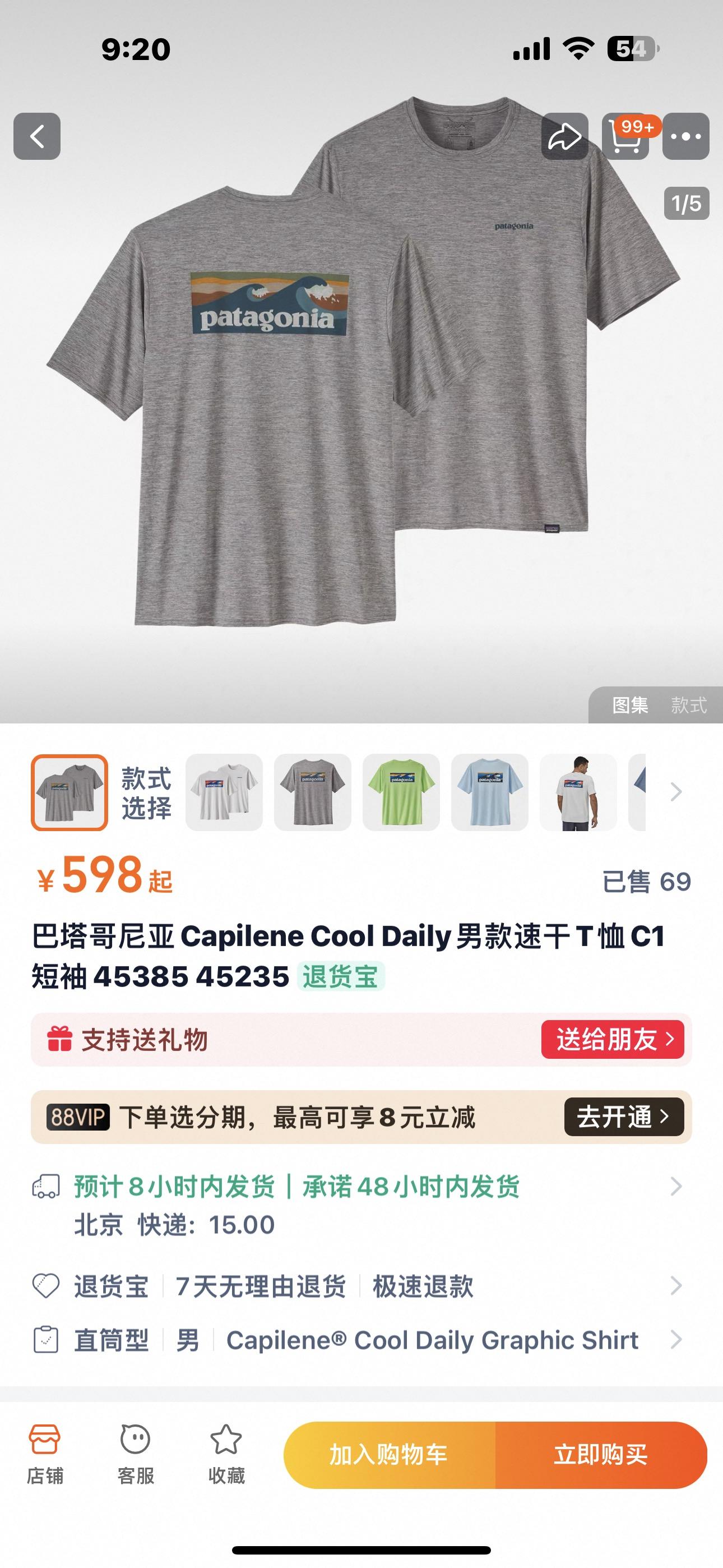
Task: Tap 送给朋友 to gift this item
Action: point(612,1040)
